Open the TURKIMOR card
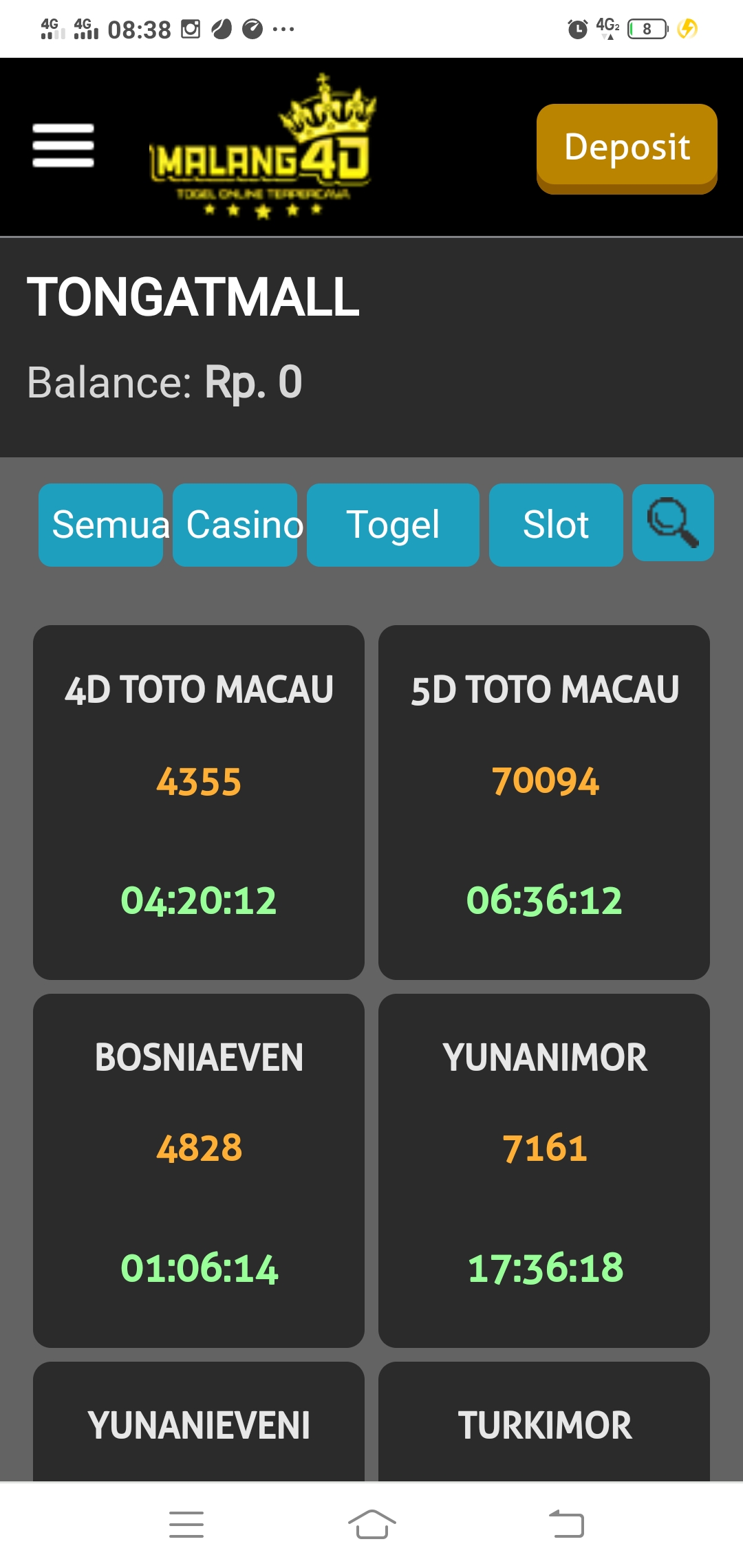 click(544, 1422)
